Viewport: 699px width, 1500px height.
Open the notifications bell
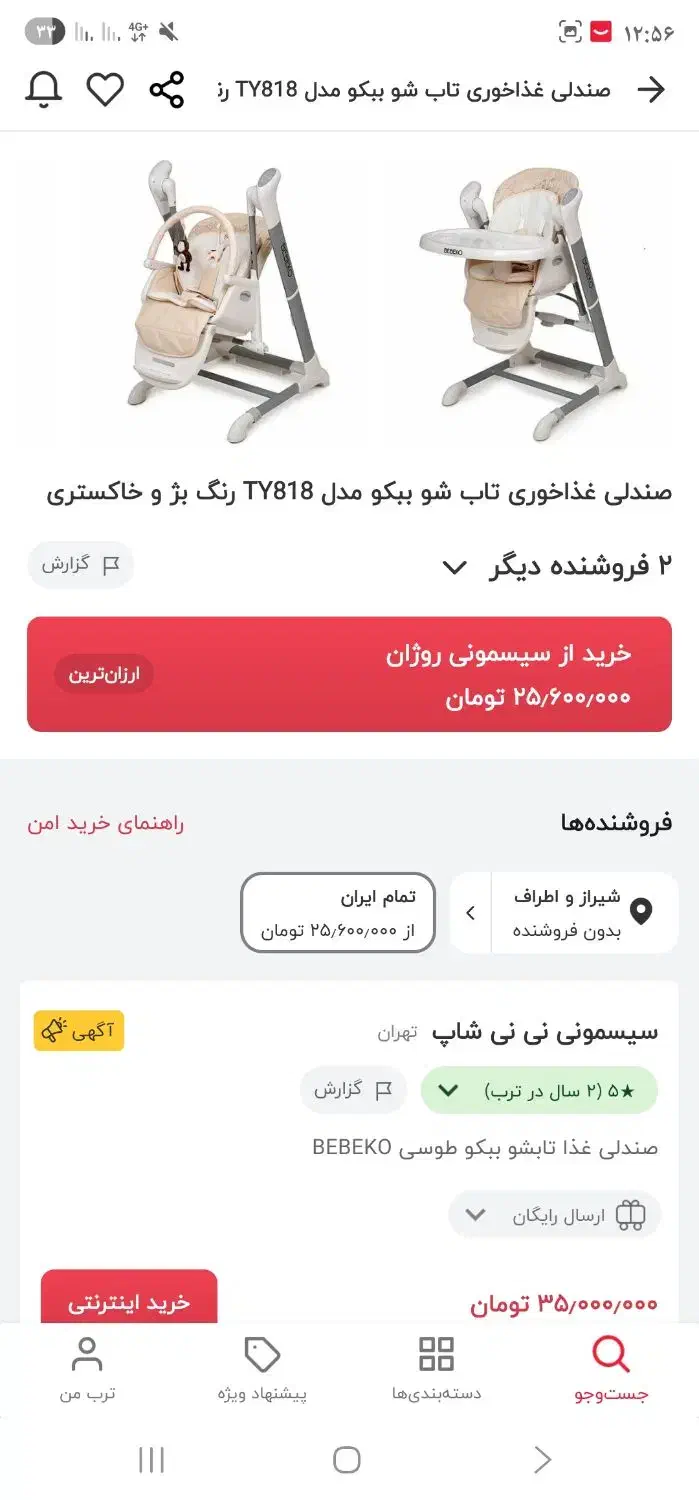pyautogui.click(x=43, y=90)
